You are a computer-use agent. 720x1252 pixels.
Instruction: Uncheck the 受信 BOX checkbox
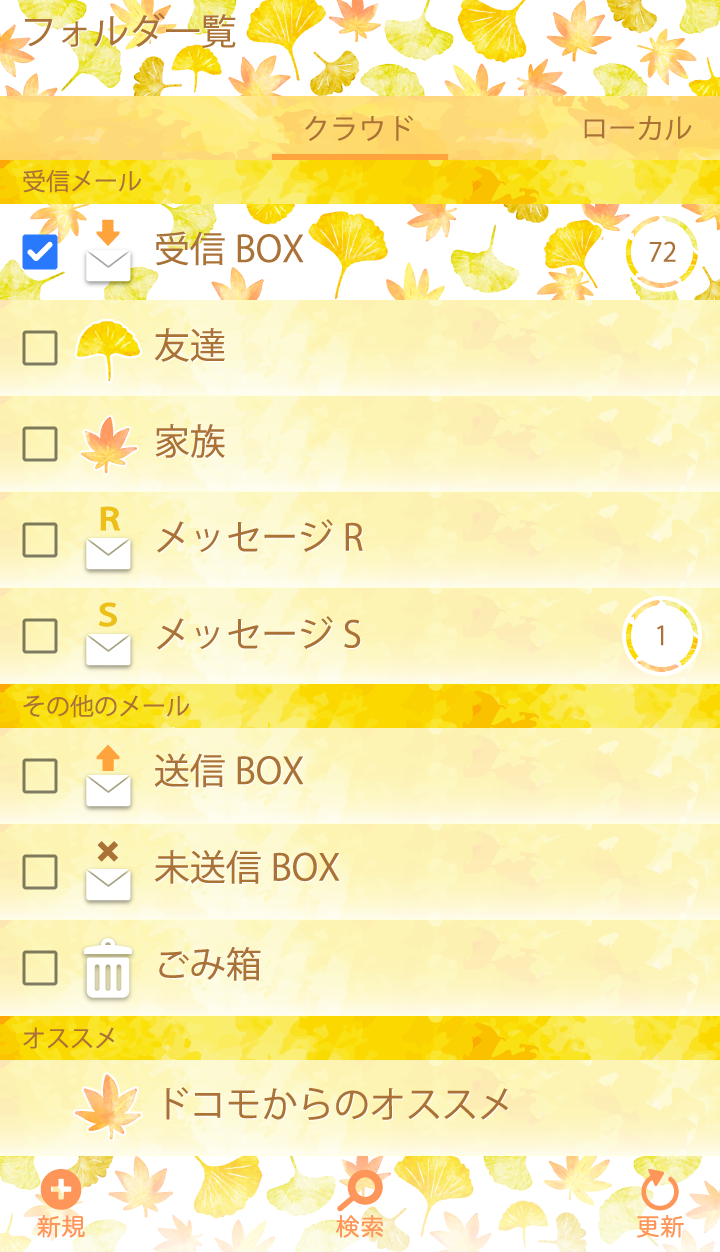[40, 251]
